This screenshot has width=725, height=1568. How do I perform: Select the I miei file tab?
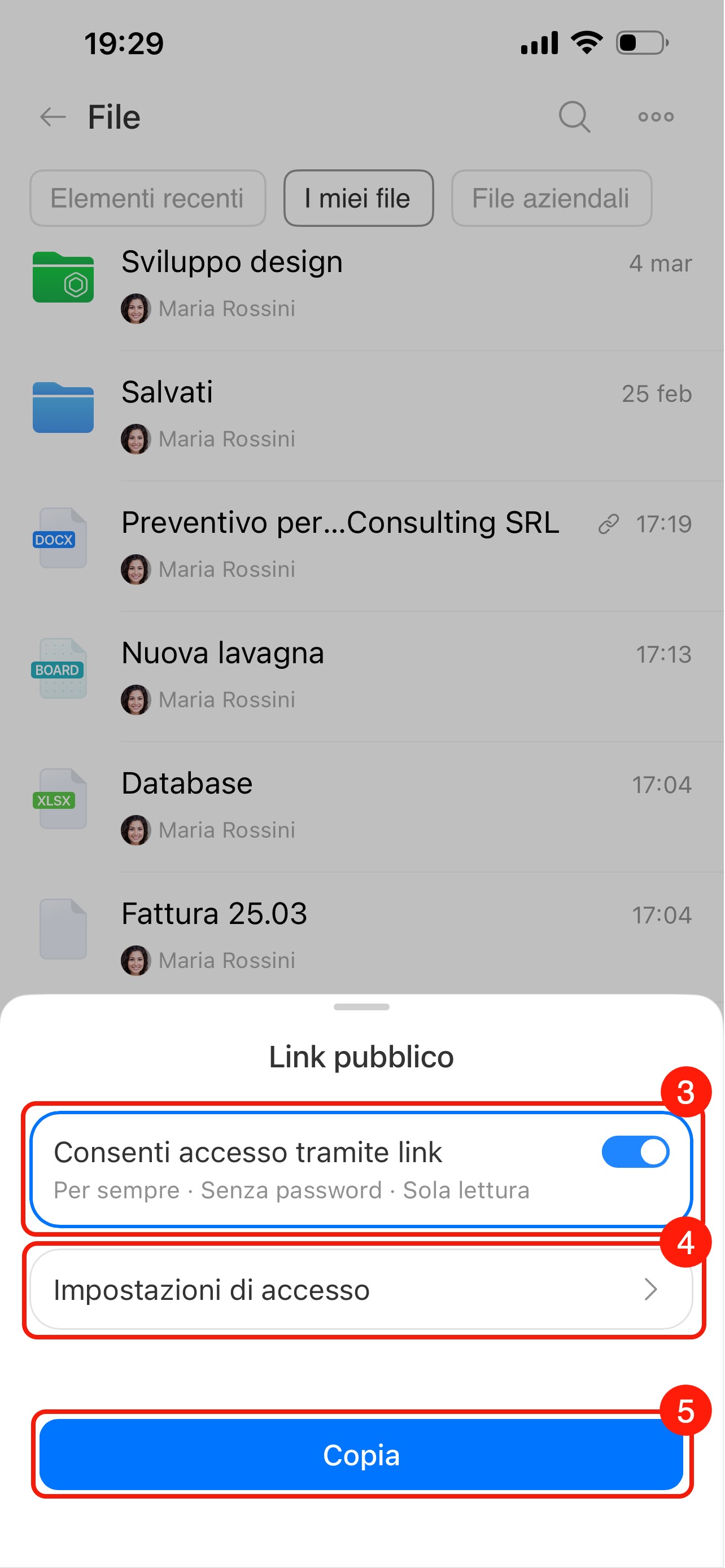pos(359,199)
